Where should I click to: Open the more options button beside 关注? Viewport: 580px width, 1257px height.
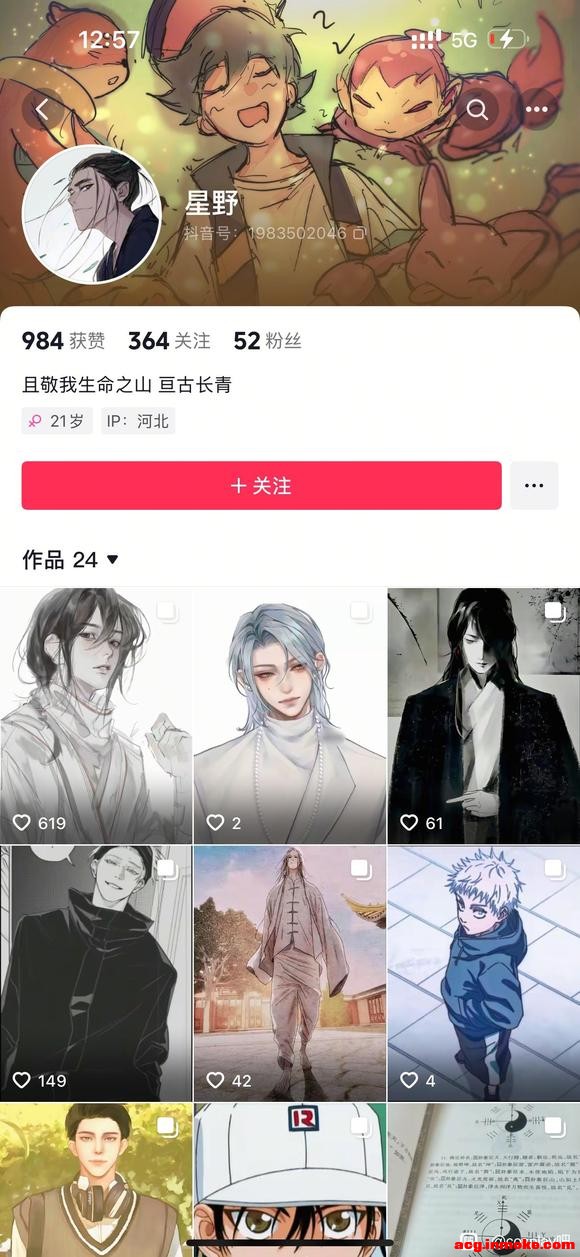[x=534, y=486]
